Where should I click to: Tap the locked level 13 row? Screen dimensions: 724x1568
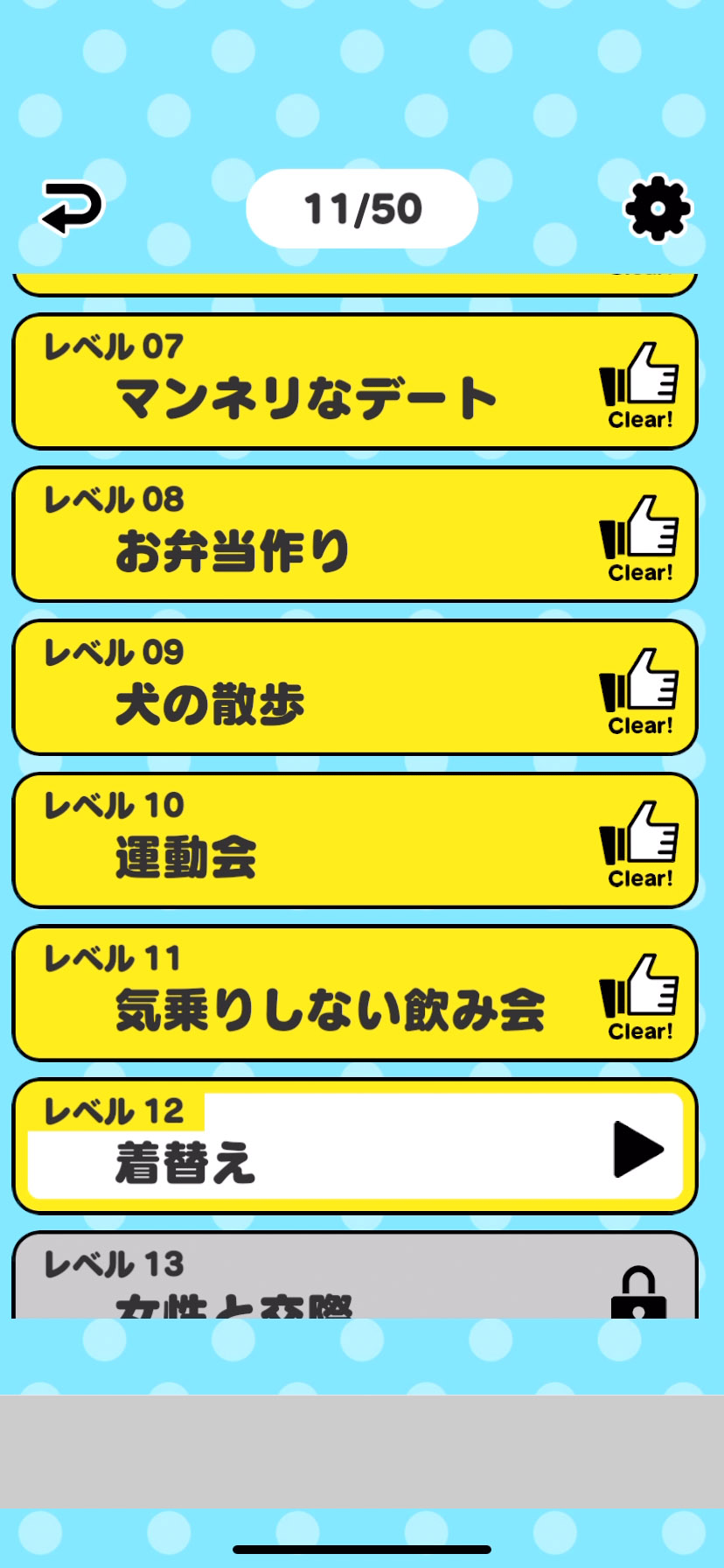(x=354, y=1277)
